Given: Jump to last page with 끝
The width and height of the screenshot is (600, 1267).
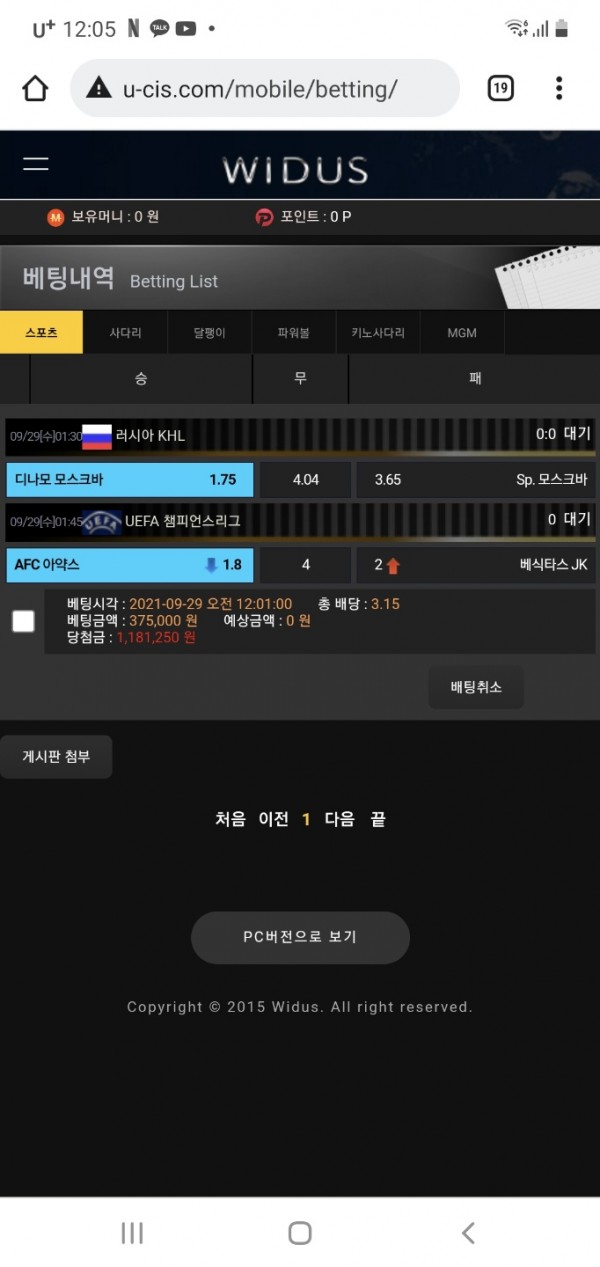Looking at the screenshot, I should (x=378, y=819).
